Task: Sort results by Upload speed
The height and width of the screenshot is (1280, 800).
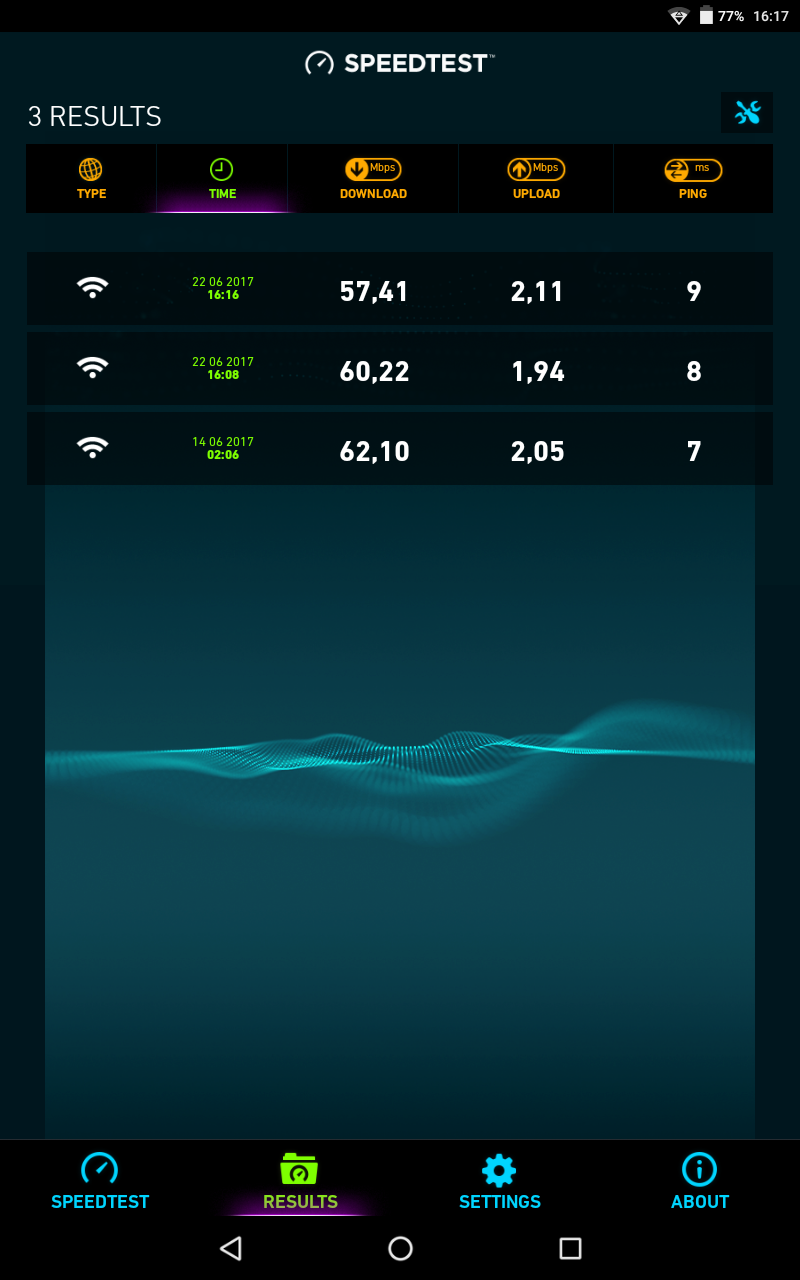Action: tap(536, 179)
